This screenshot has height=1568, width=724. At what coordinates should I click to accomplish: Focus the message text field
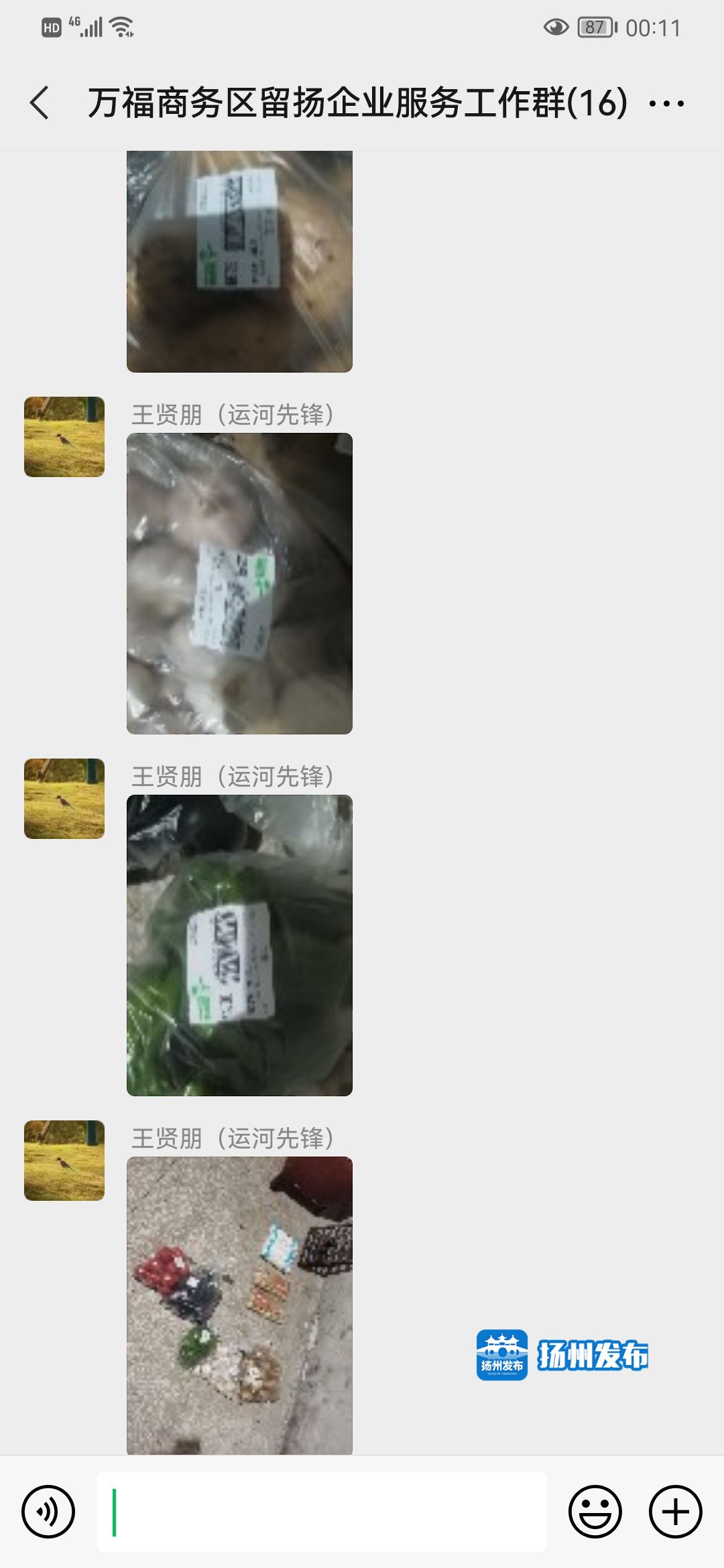[x=322, y=1511]
